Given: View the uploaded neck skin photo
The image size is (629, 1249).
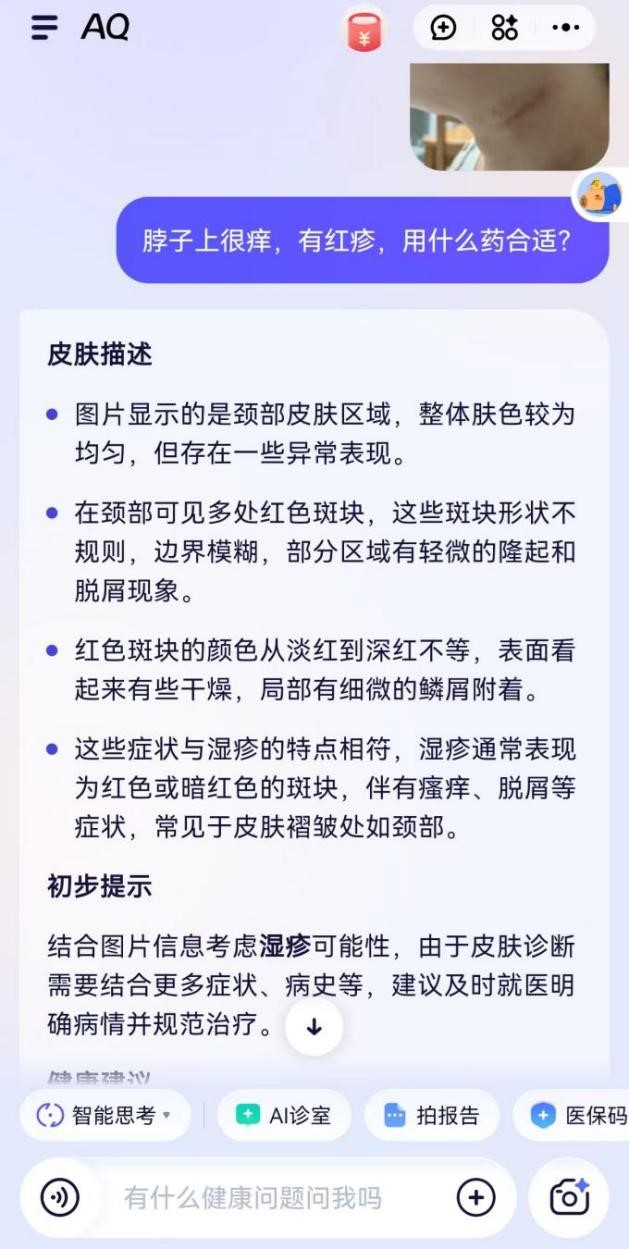Looking at the screenshot, I should [x=509, y=116].
